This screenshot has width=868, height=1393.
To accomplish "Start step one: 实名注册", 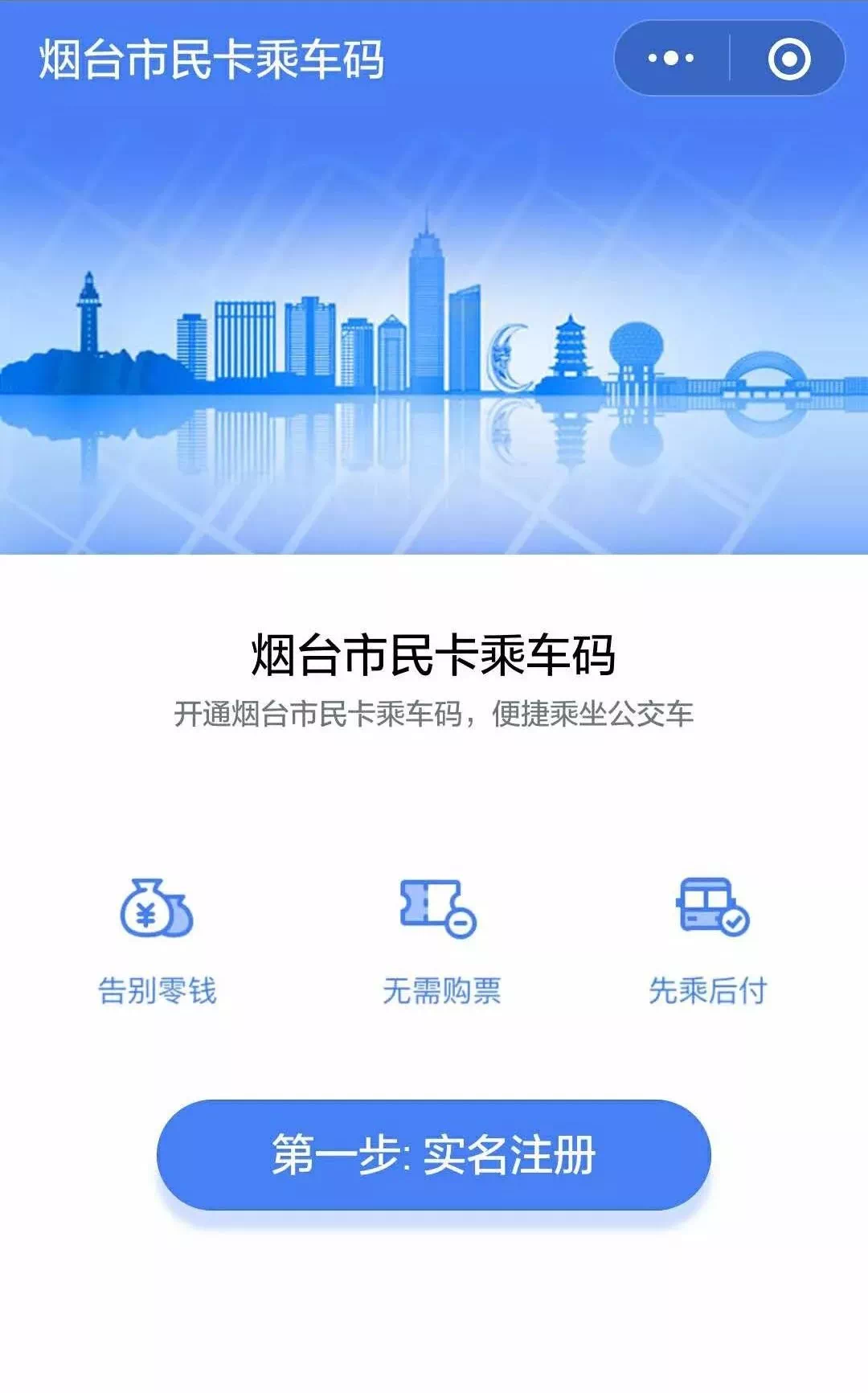I will point(434,1154).
